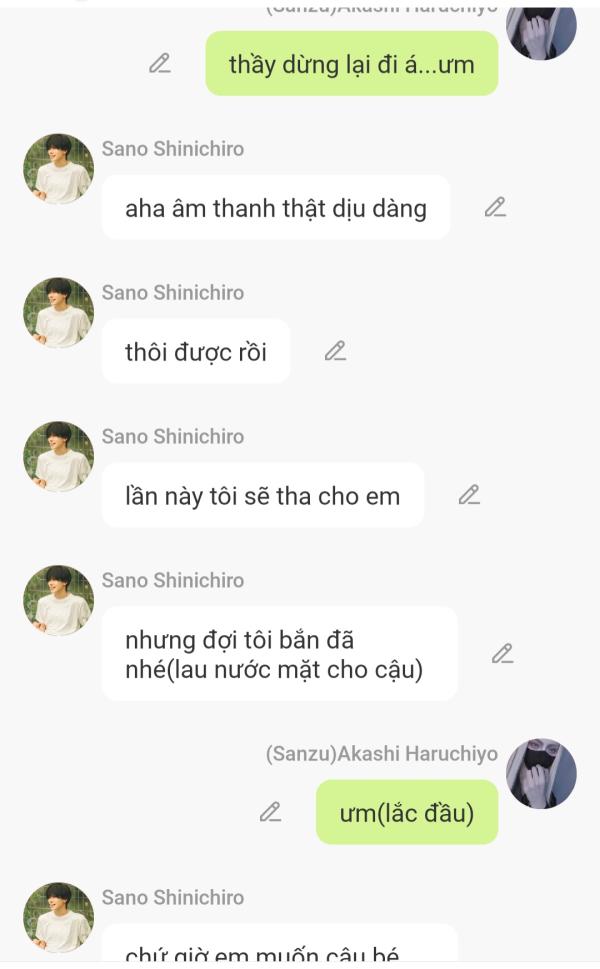Open Akashi Haruchiyo's avatar beside "ưm(lắc đầu)"
The width and height of the screenshot is (600, 969).
(541, 774)
